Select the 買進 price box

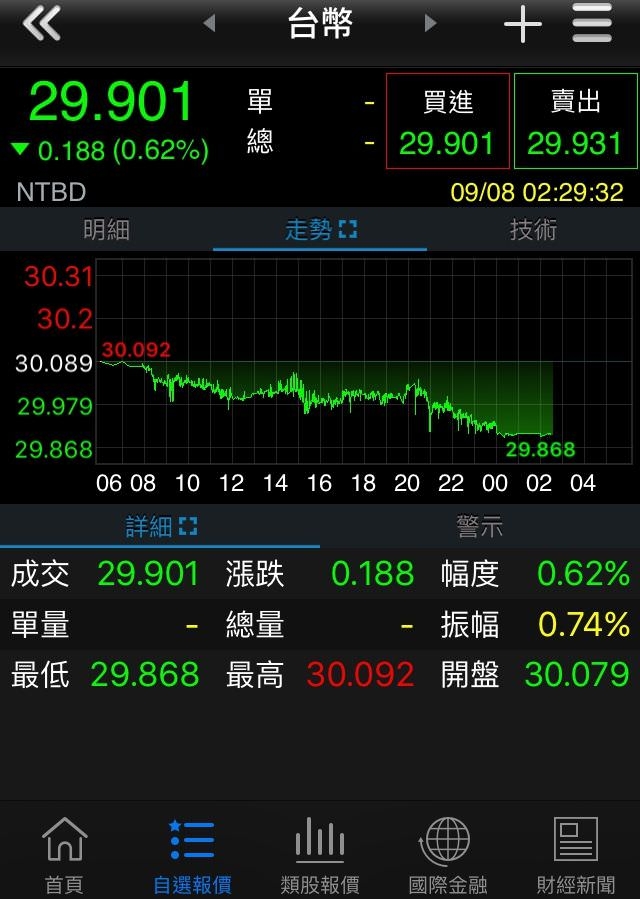click(447, 121)
